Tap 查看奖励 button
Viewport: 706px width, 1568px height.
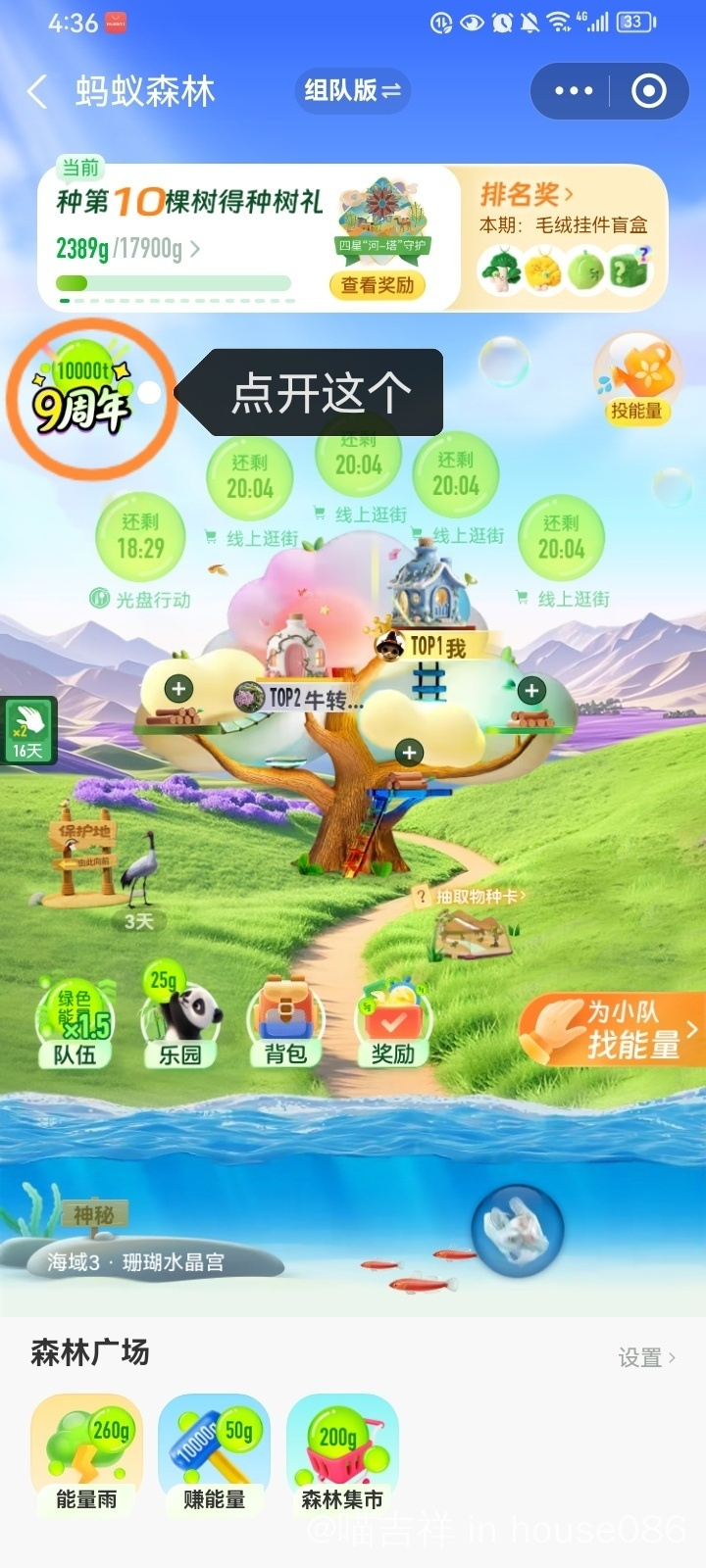click(378, 285)
